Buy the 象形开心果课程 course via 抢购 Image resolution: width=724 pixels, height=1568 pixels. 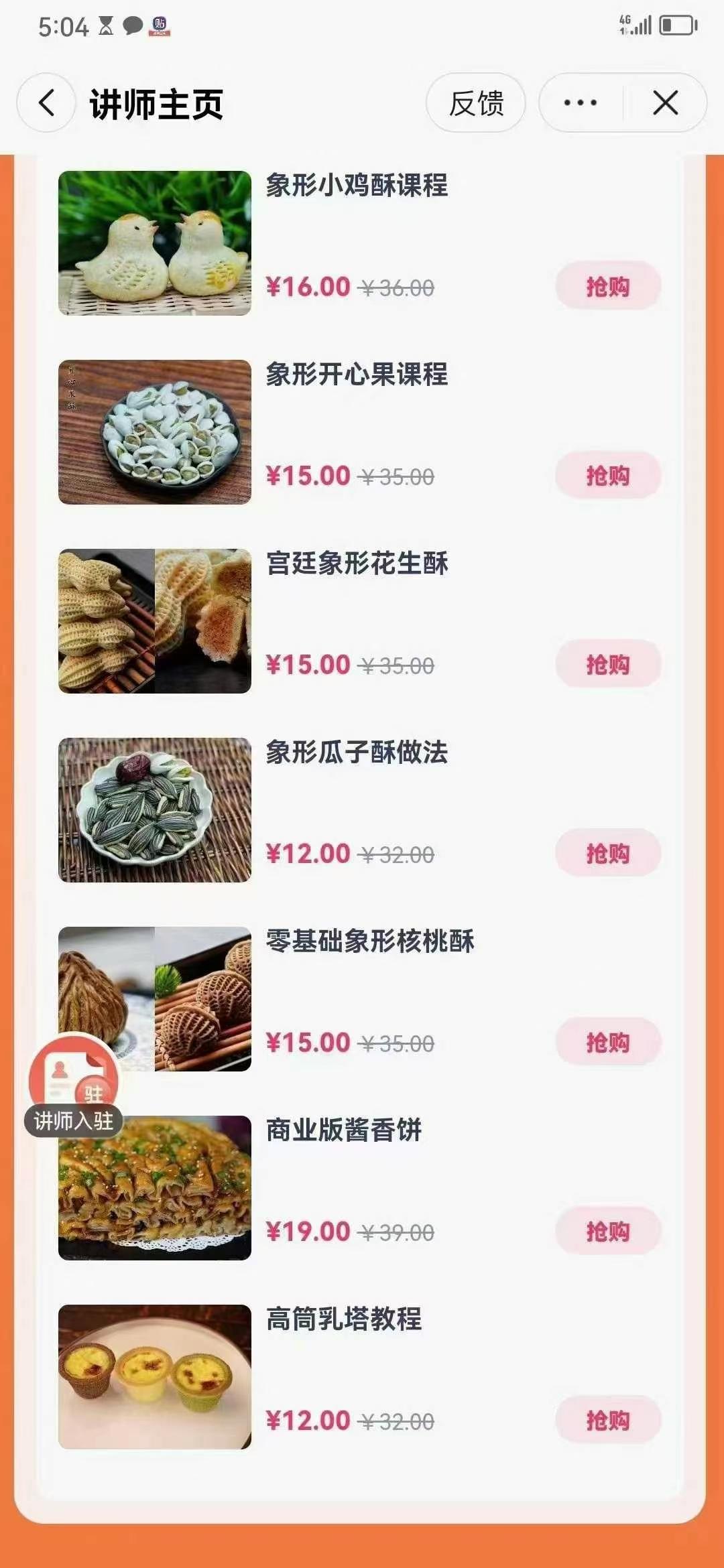(608, 475)
